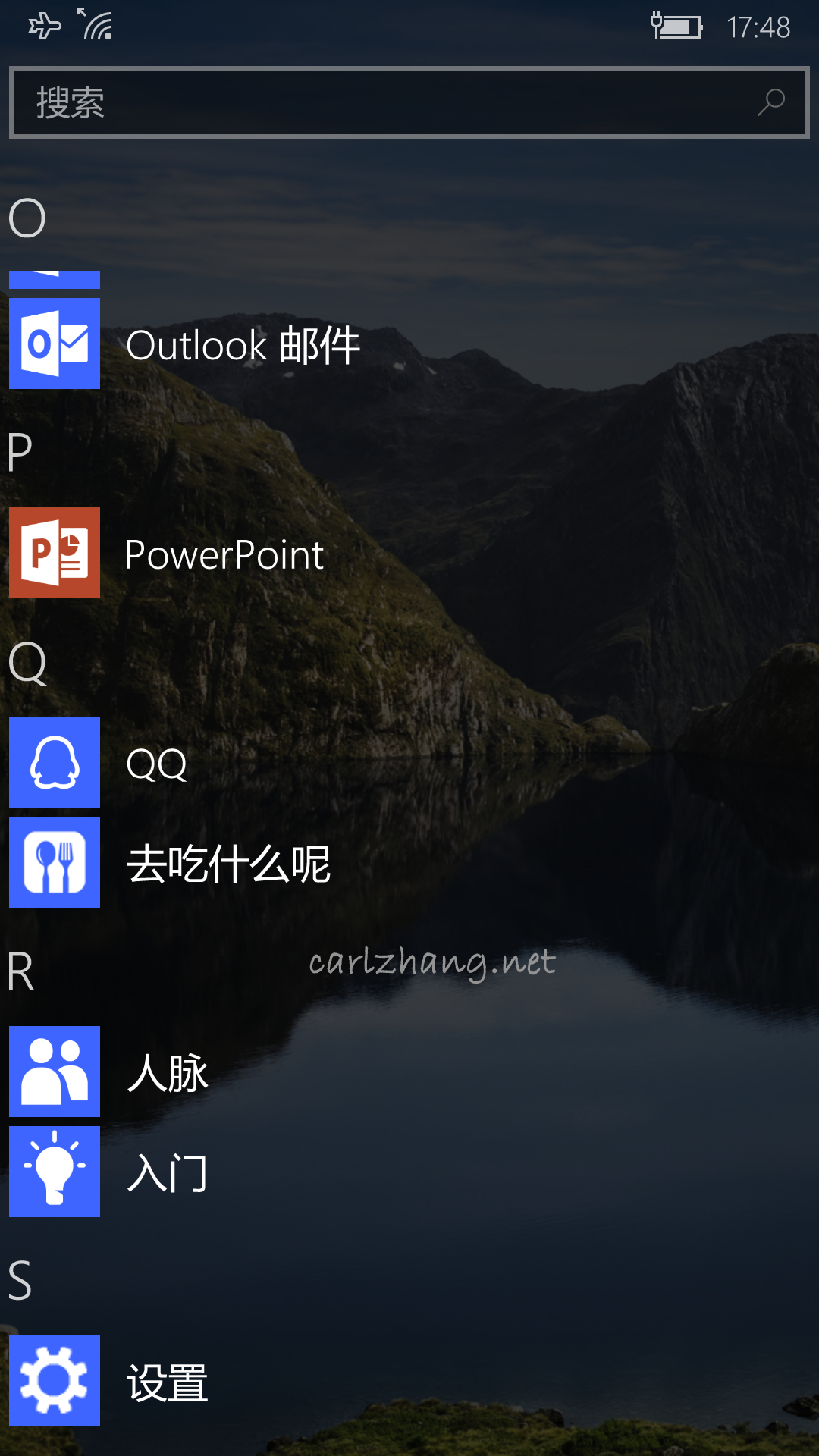Tap the magnifier icon in the search box
The image size is (819, 1456).
click(770, 102)
